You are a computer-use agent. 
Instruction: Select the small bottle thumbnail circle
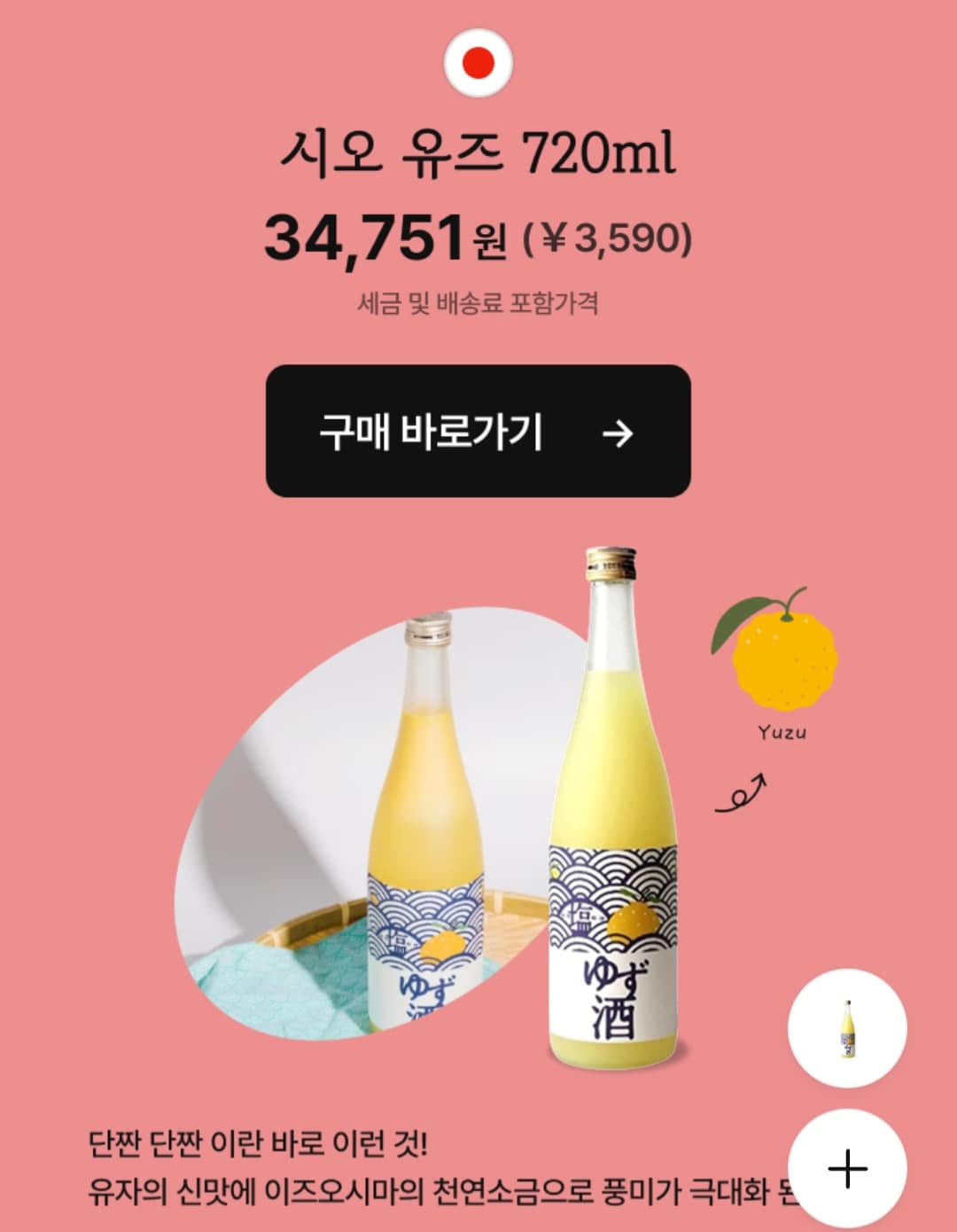pyautogui.click(x=849, y=1025)
